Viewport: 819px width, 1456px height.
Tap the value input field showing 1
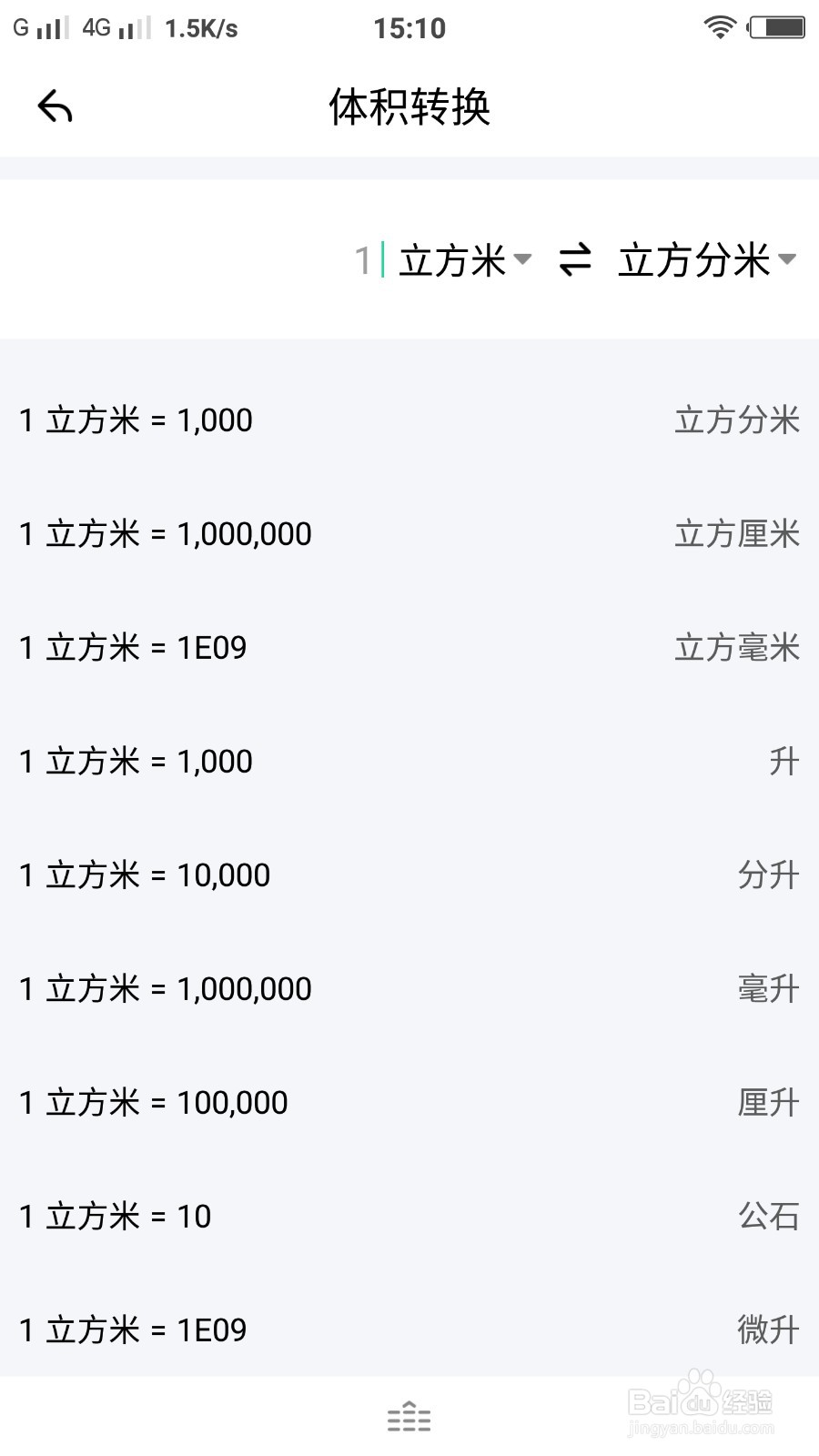point(364,260)
